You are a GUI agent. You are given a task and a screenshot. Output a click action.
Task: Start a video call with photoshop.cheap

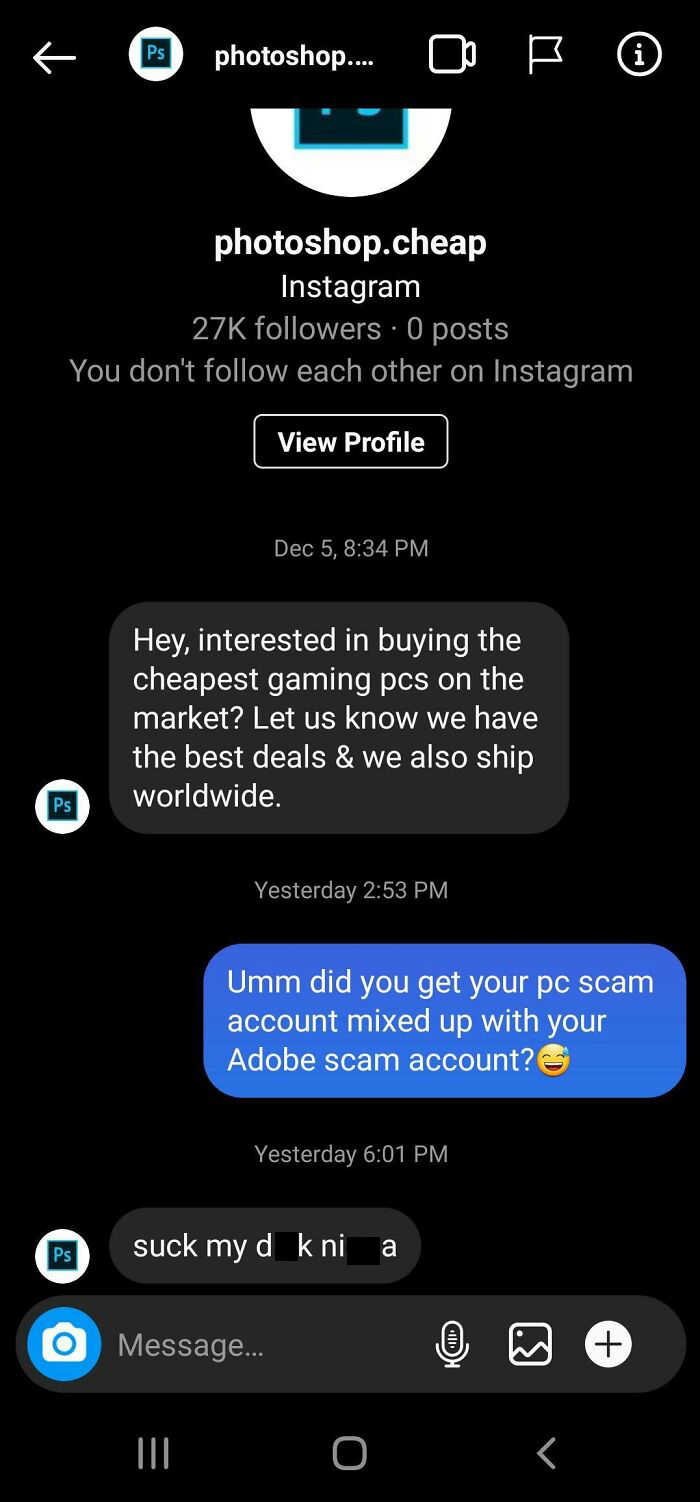(452, 55)
